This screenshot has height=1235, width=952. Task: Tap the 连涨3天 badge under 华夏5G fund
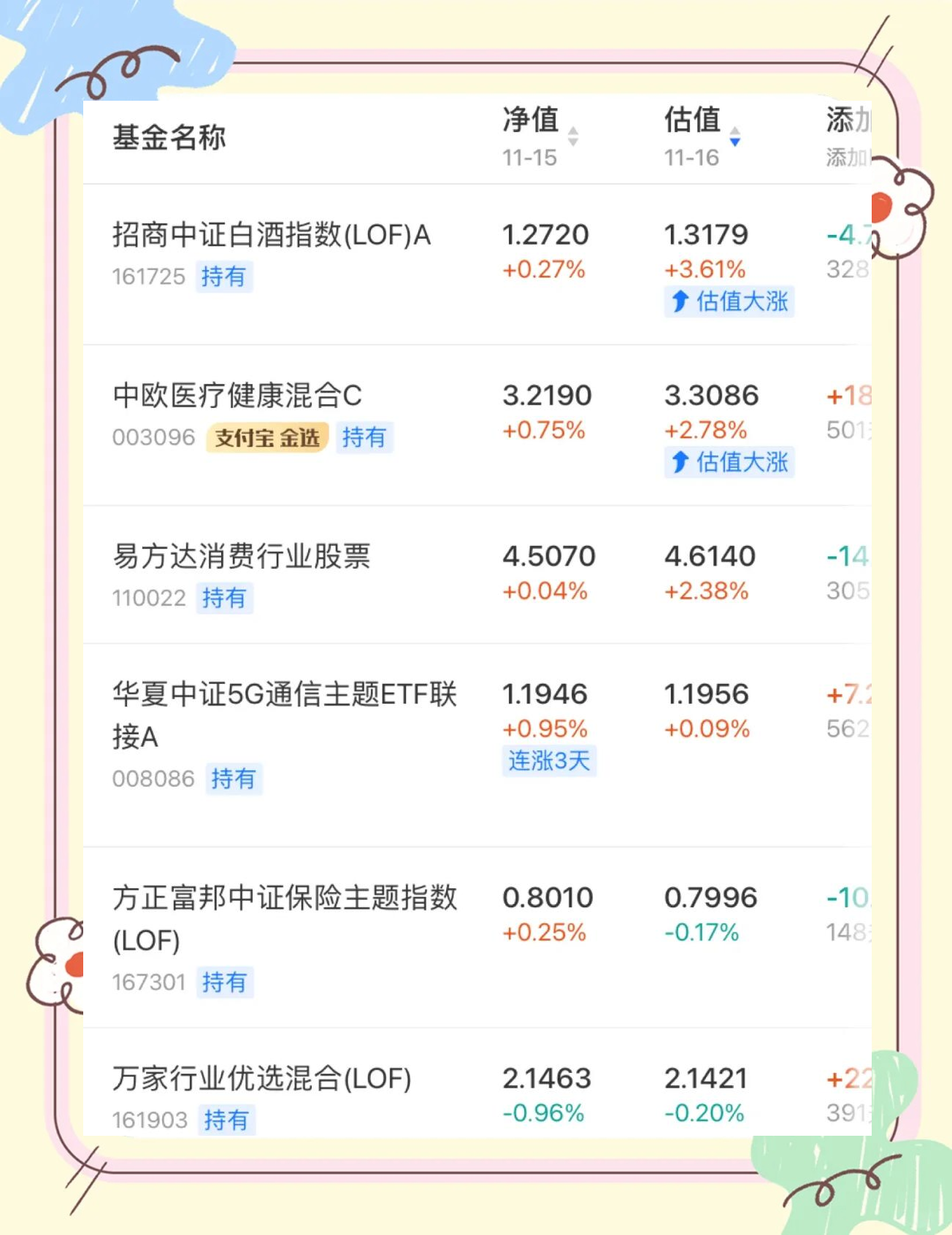550,761
